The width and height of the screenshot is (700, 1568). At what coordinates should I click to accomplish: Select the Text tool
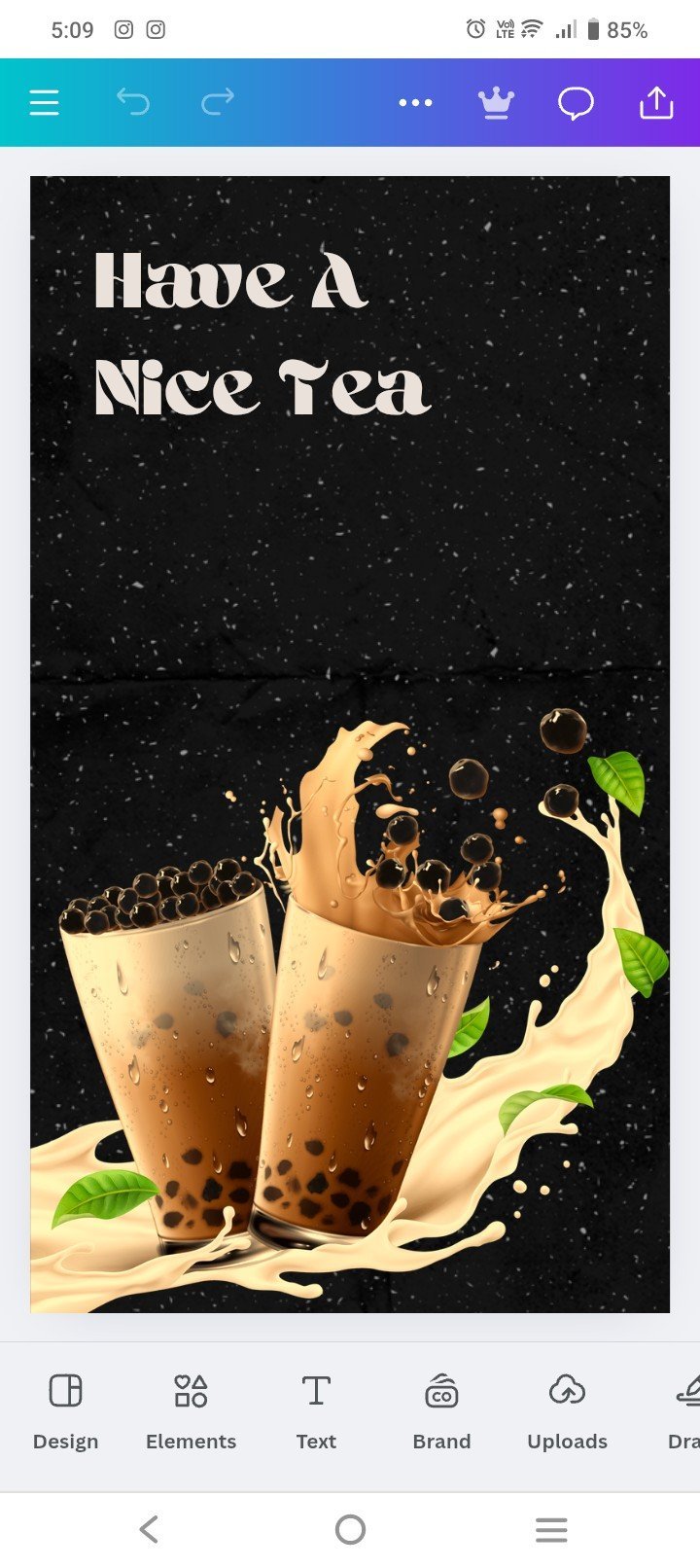point(316,1410)
